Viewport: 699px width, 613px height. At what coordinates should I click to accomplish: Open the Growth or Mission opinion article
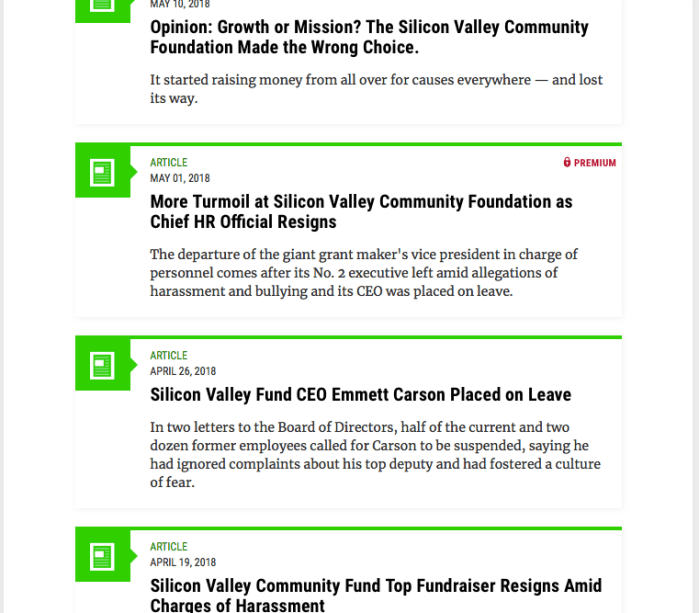point(369,37)
